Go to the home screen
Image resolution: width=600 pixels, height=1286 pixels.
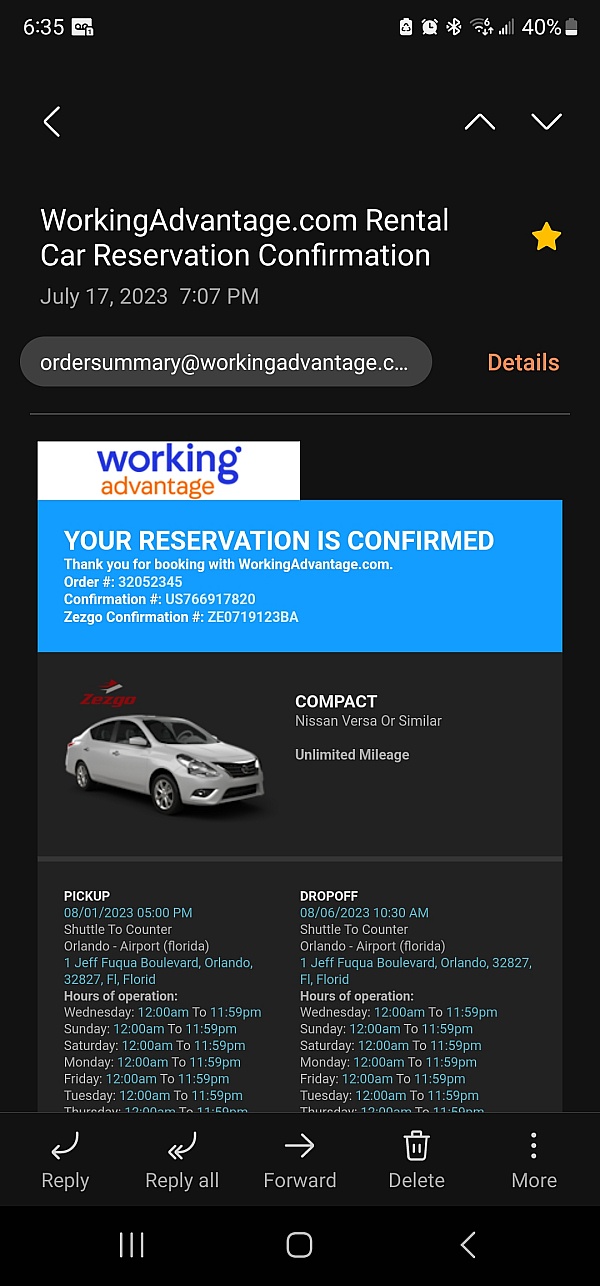(x=299, y=1245)
